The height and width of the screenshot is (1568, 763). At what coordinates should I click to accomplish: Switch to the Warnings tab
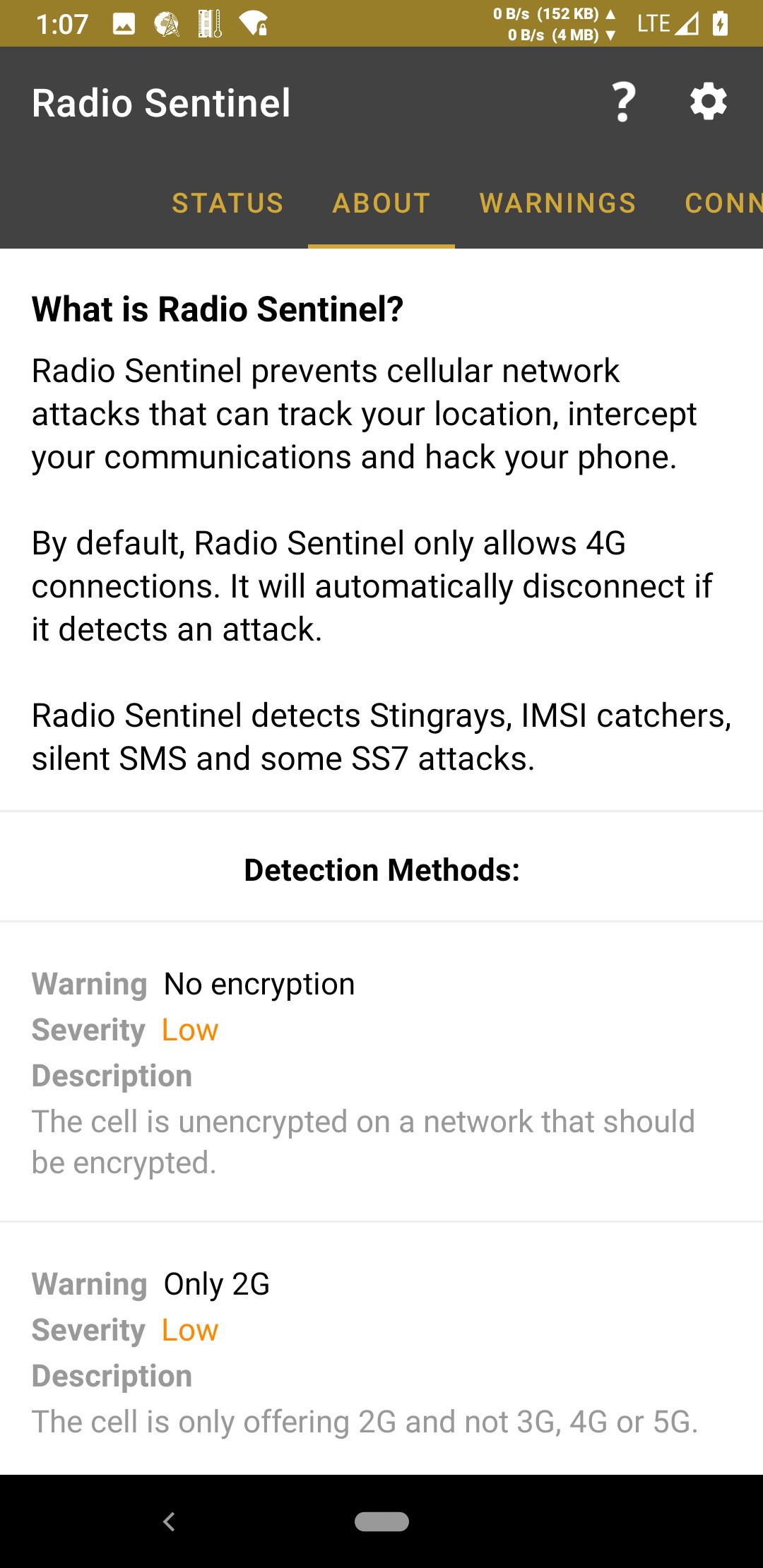557,203
